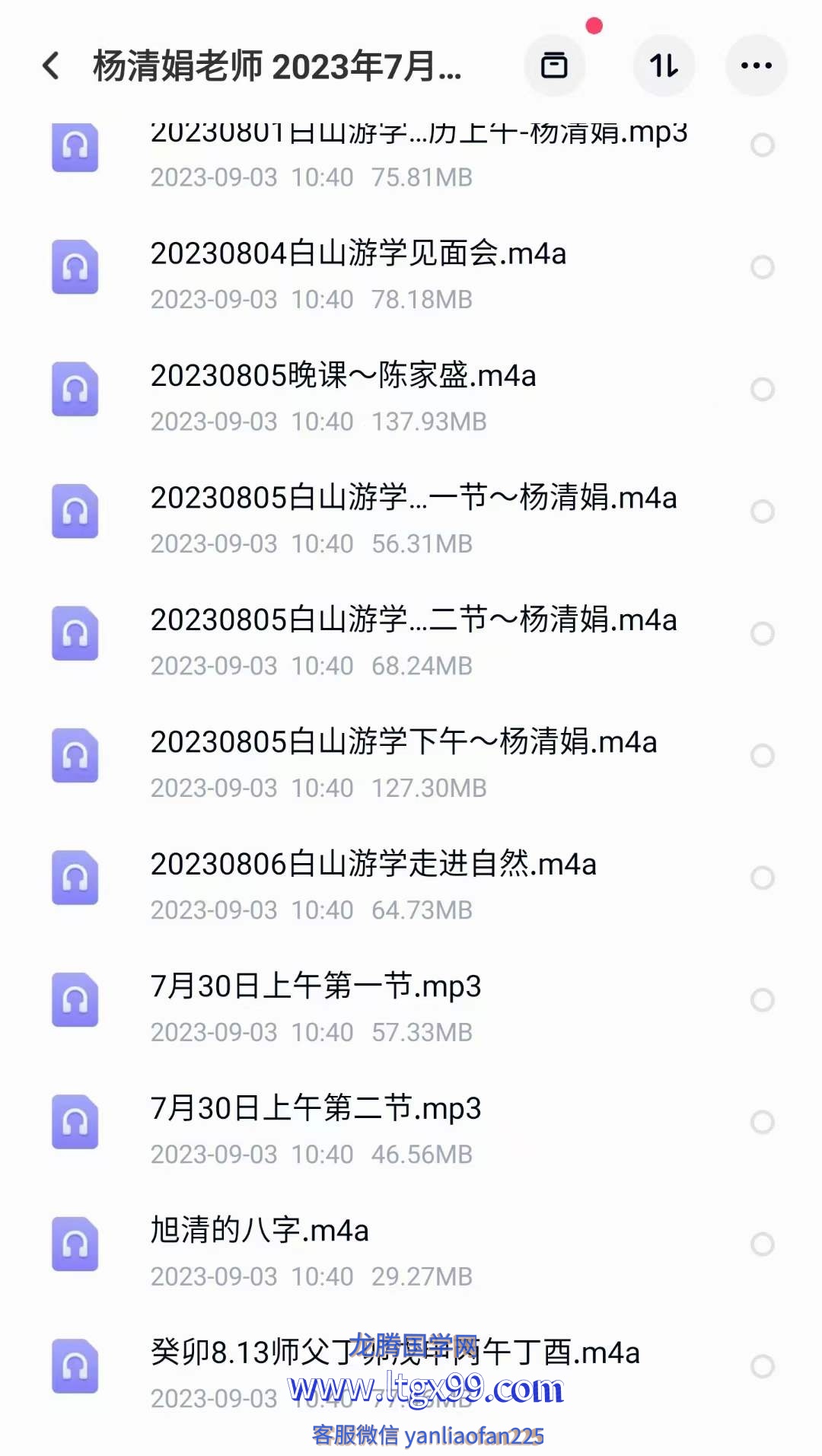Mark 7月30日上午第一节.mp3 as selected

point(763,1000)
